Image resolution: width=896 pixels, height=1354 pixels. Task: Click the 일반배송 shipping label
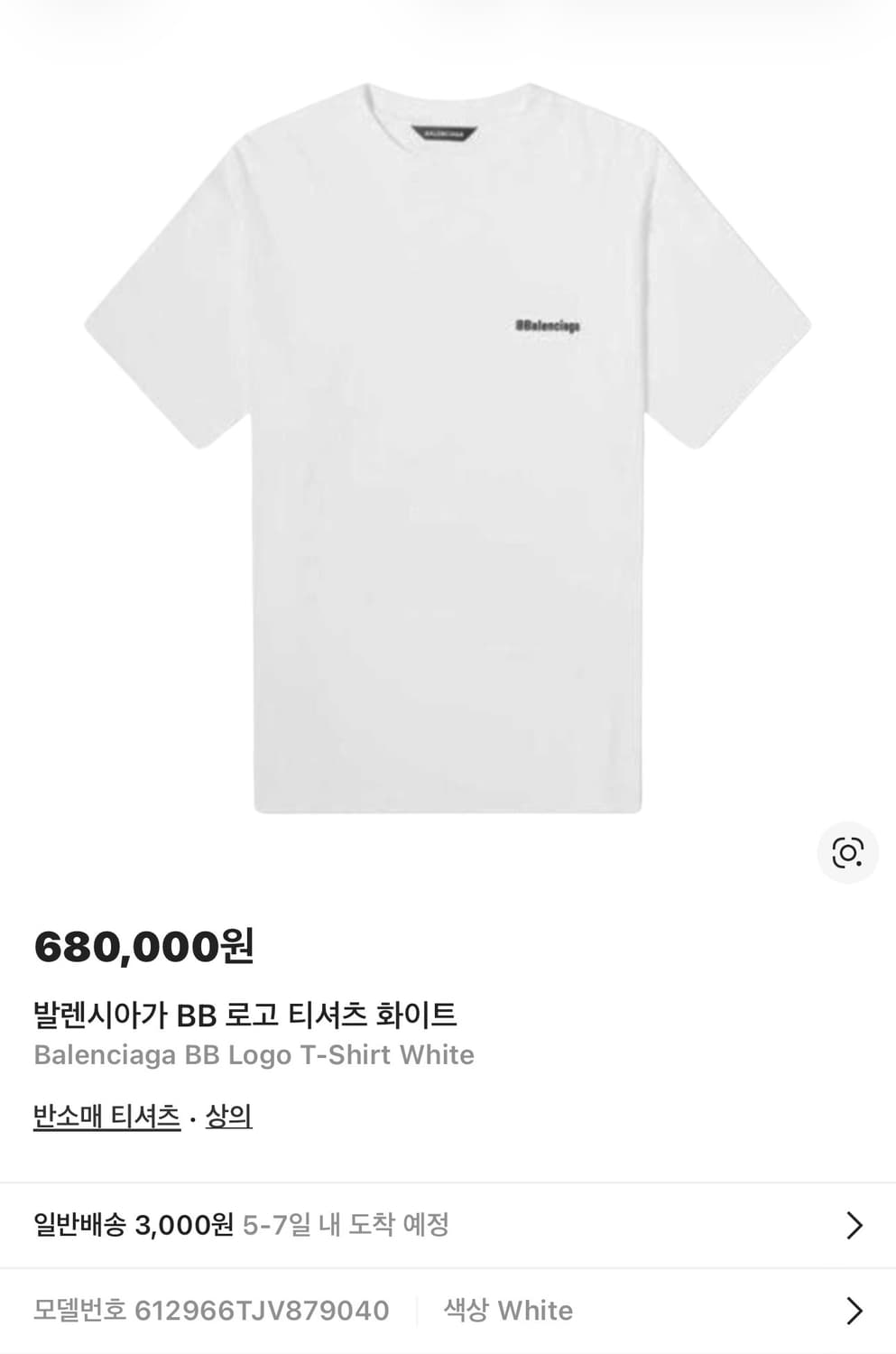pyautogui.click(x=71, y=1226)
